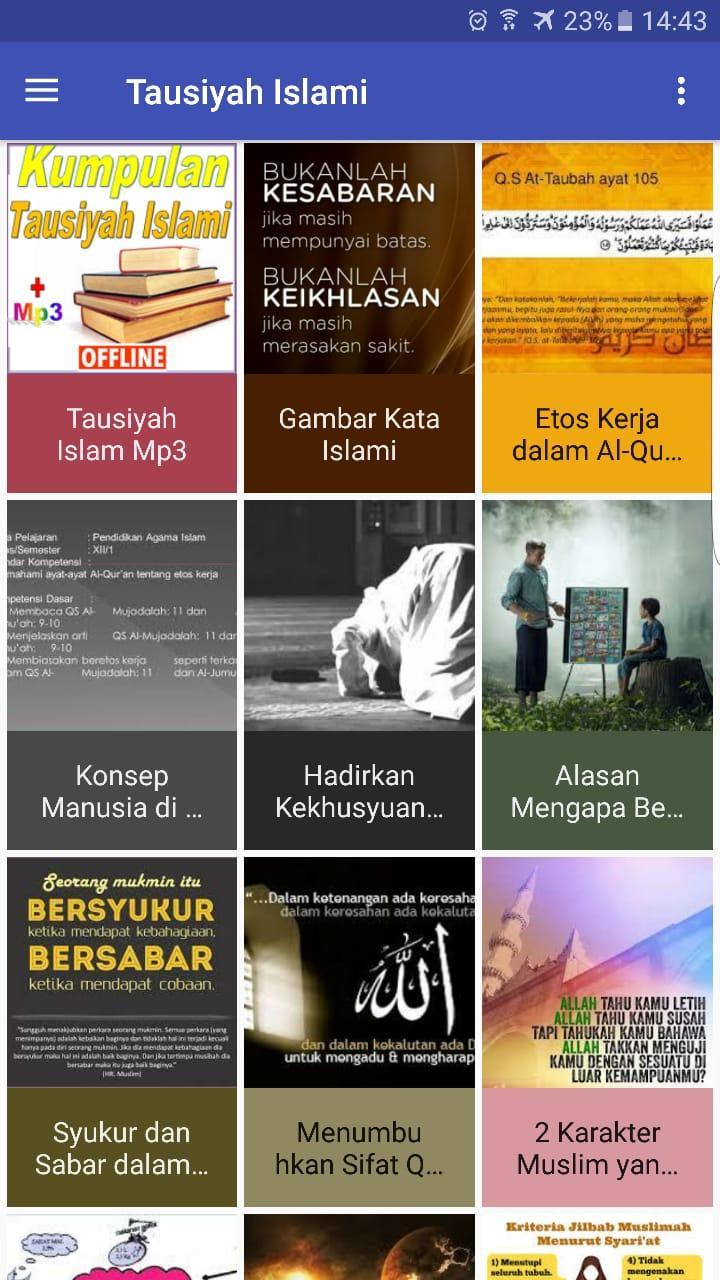
Task: Open the hamburger navigation drawer
Action: point(42,91)
